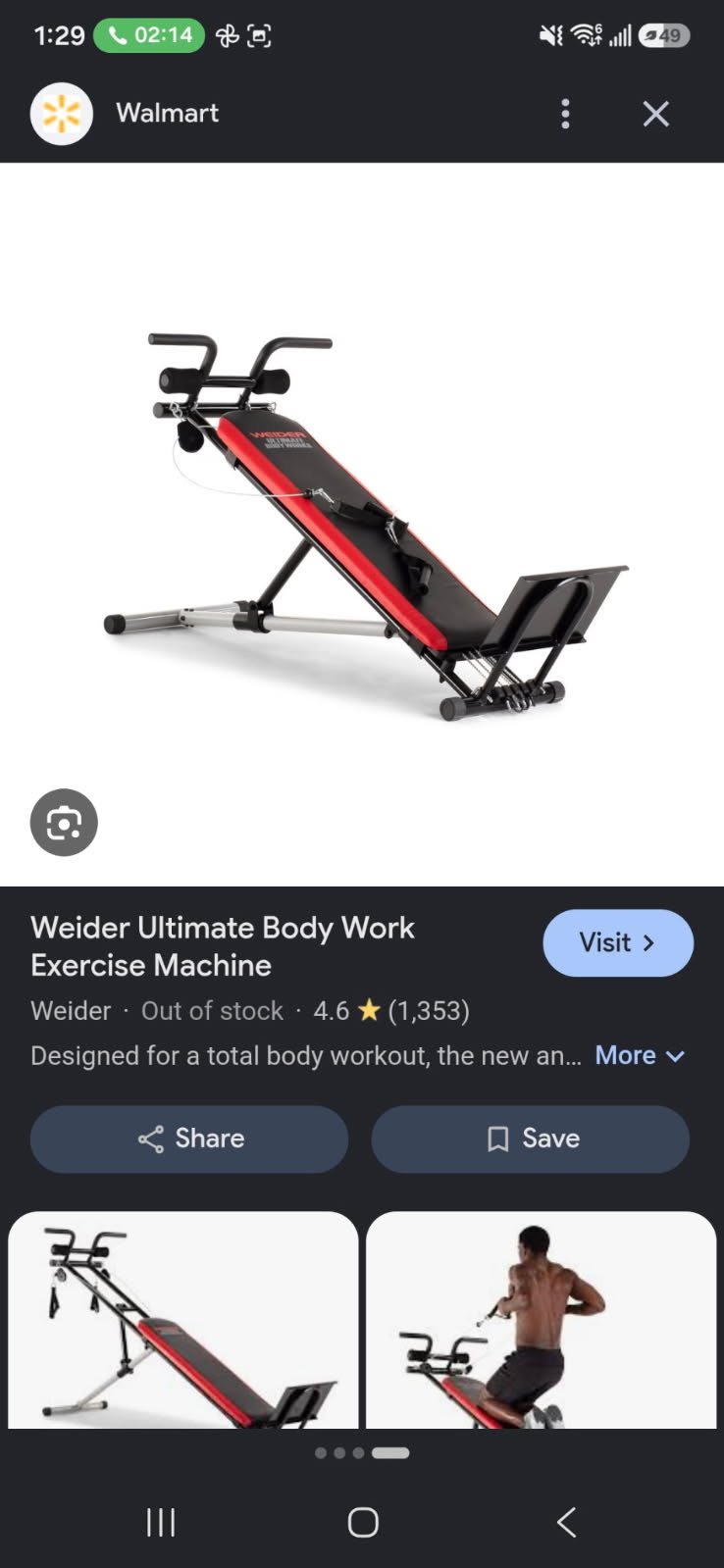
Task: Share this Weider machine result
Action: pos(189,1138)
